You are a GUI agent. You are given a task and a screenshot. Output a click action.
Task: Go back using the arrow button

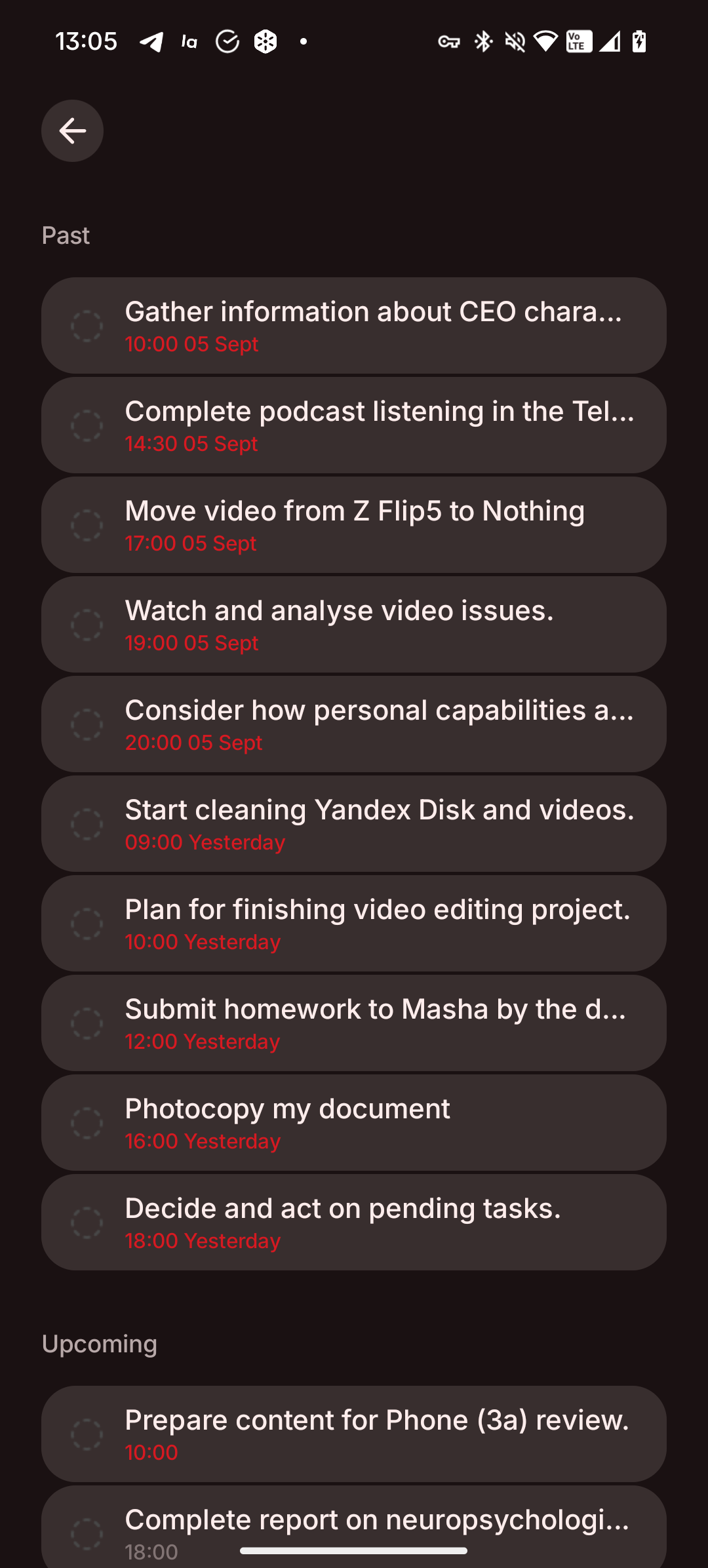[x=72, y=131]
